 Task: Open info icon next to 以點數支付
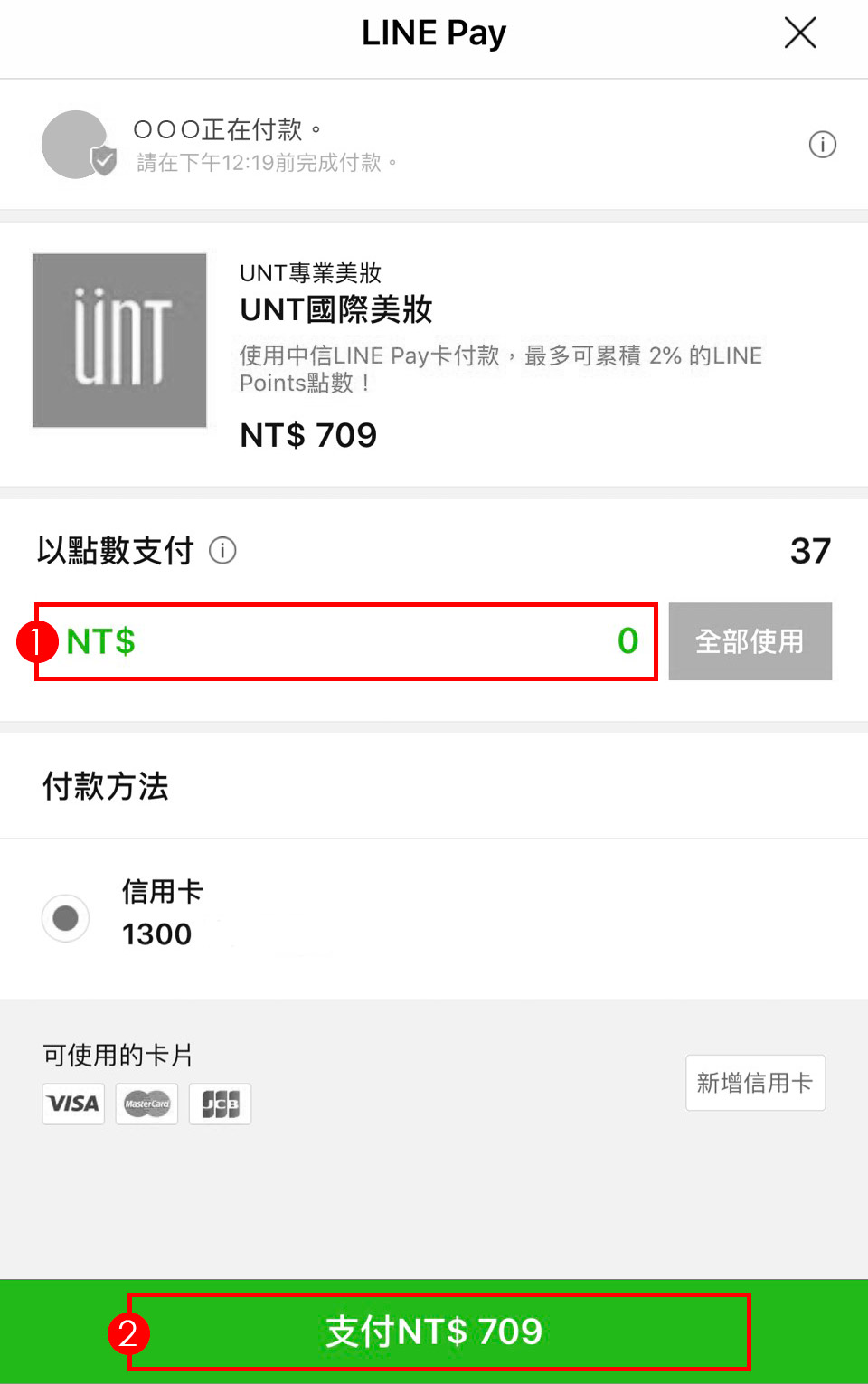(x=222, y=550)
